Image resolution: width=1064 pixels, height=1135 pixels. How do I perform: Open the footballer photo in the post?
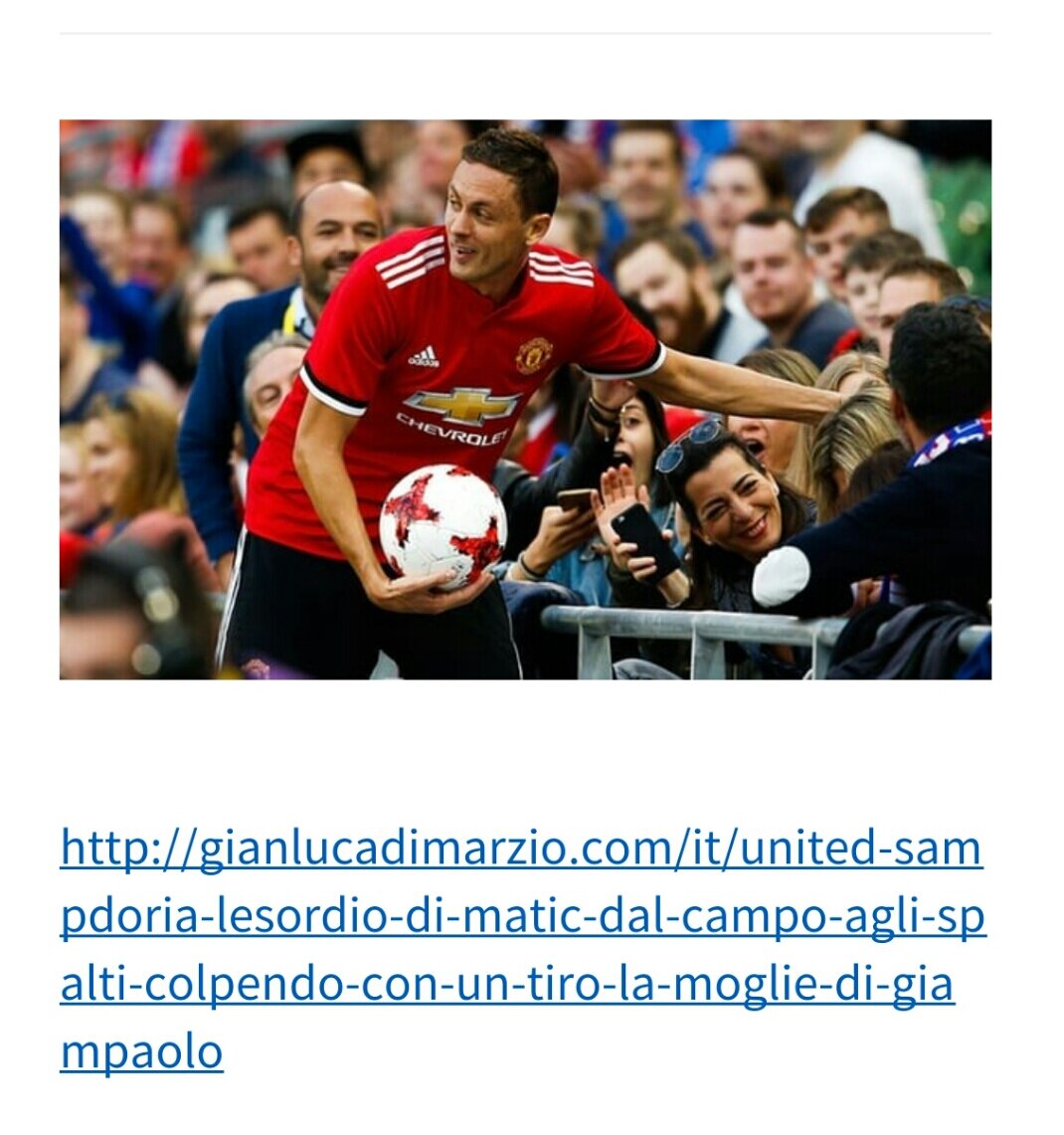pos(525,400)
